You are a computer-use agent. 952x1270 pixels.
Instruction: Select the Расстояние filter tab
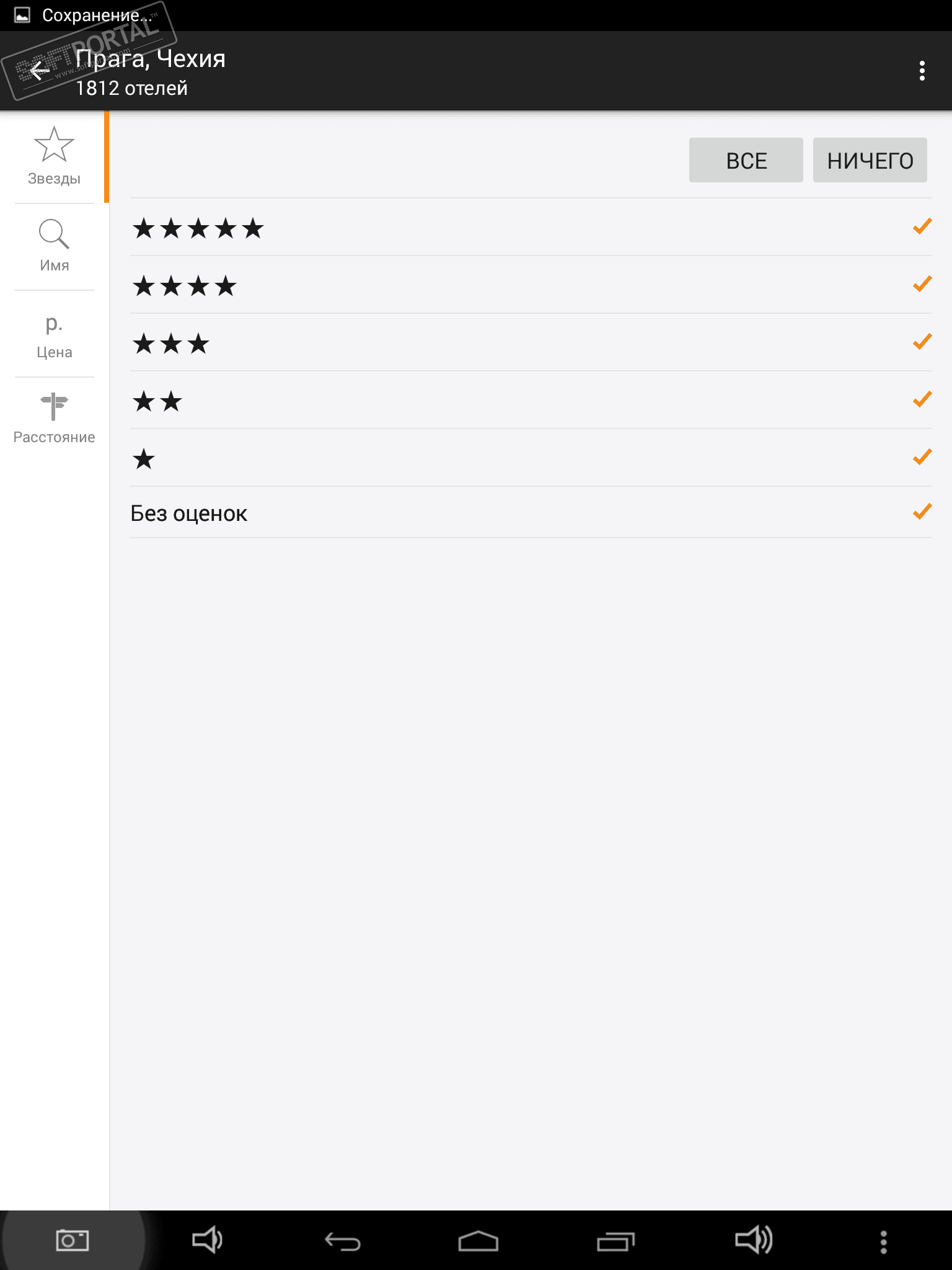(x=55, y=419)
